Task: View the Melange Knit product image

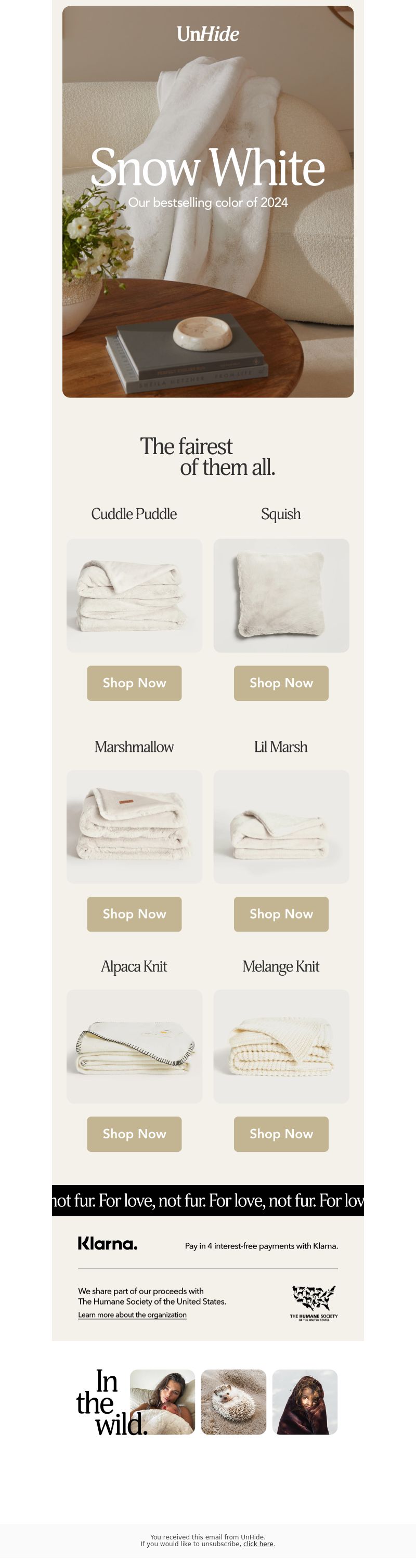Action: pos(281,1046)
